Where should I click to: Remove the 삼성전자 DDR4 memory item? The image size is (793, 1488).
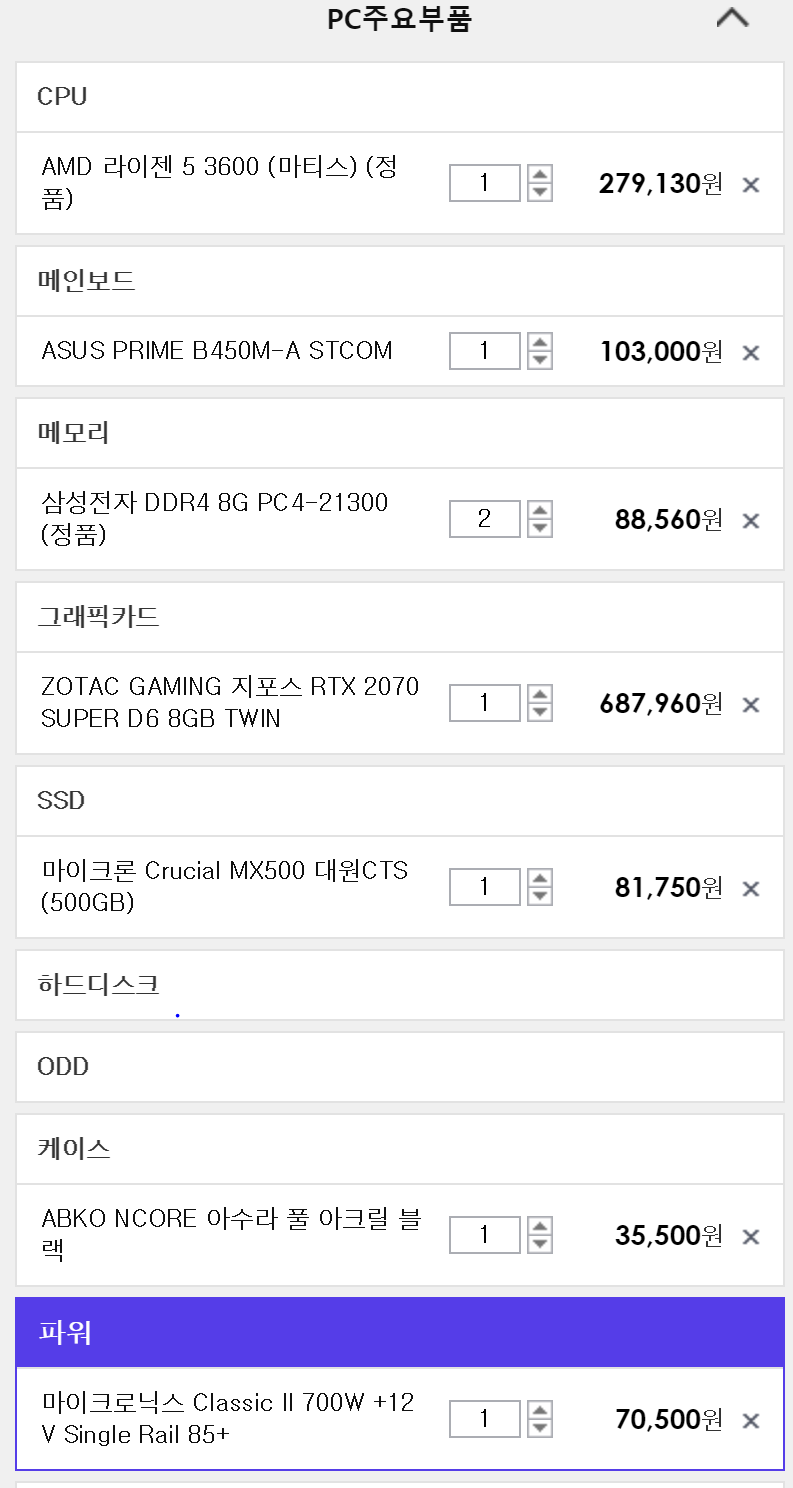coord(749,520)
